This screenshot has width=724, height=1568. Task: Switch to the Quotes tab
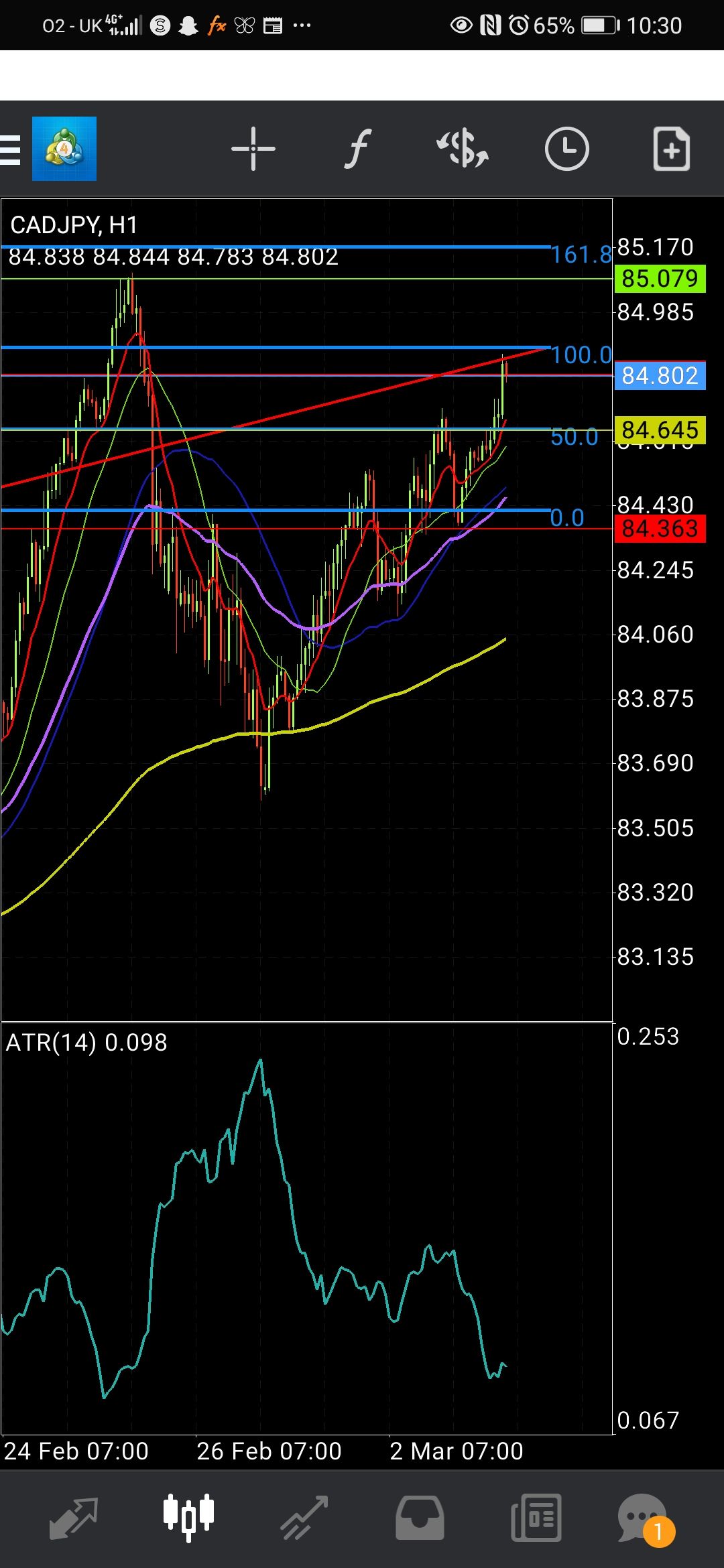click(x=74, y=1518)
